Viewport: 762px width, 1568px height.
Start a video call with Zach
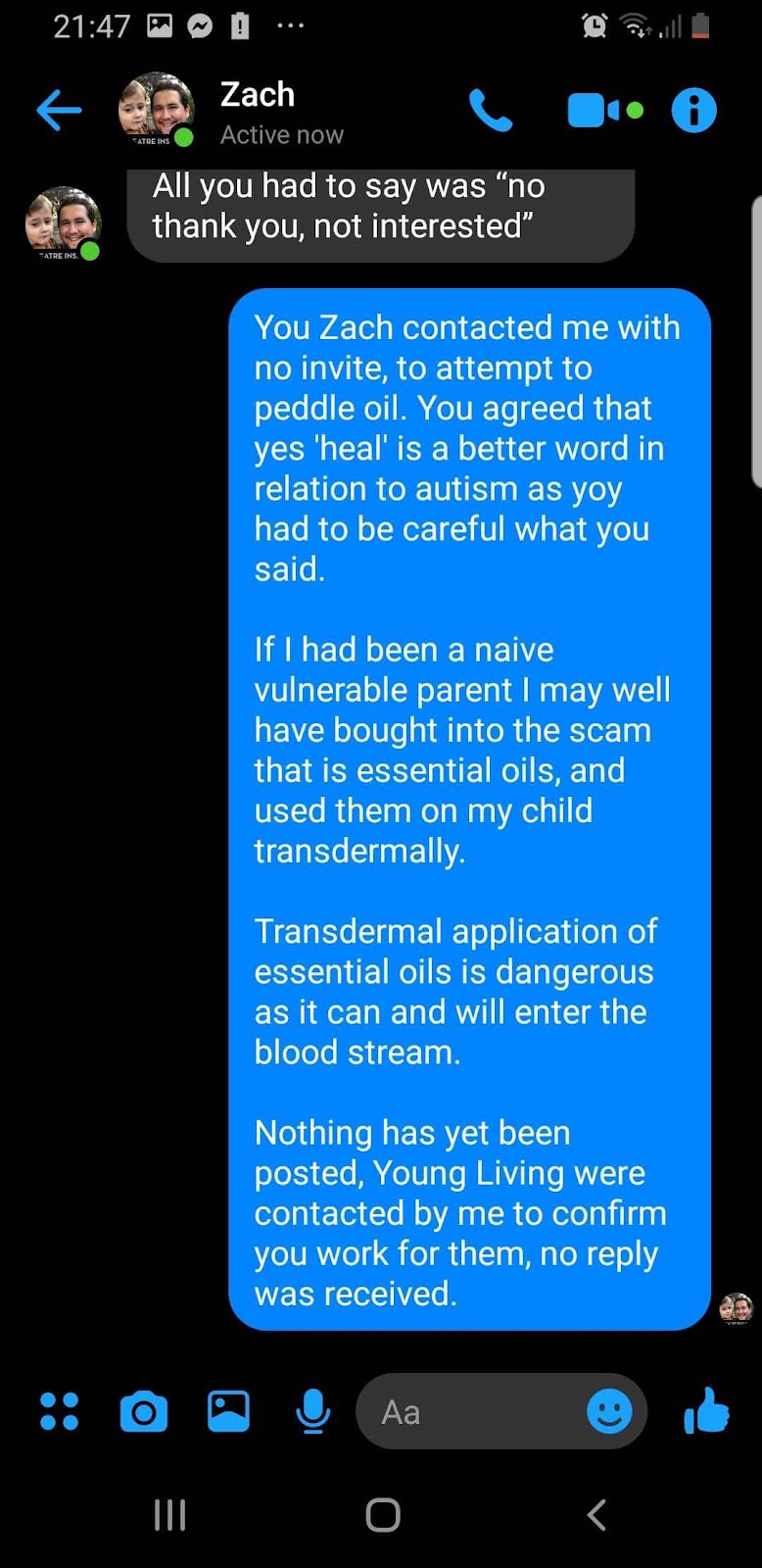tap(594, 111)
